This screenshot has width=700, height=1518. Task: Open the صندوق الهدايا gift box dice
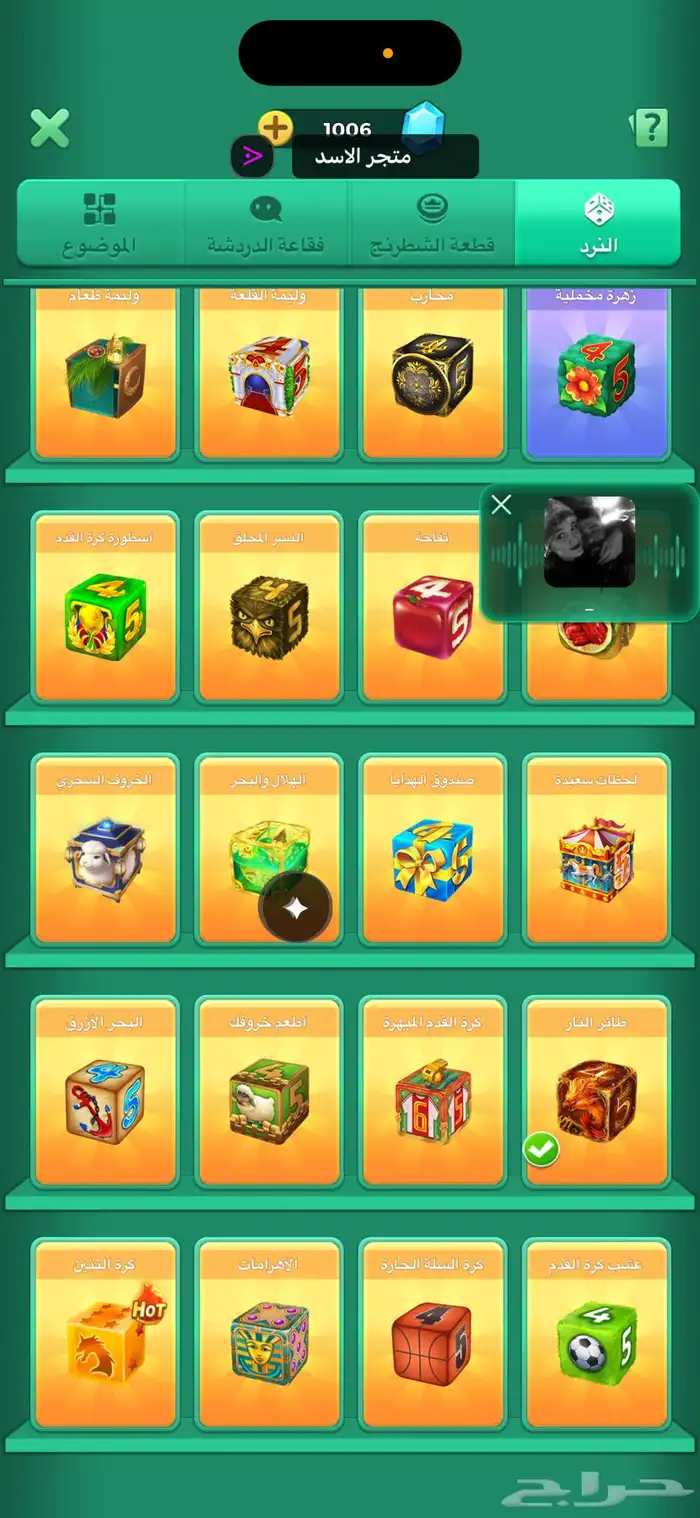coord(433,849)
